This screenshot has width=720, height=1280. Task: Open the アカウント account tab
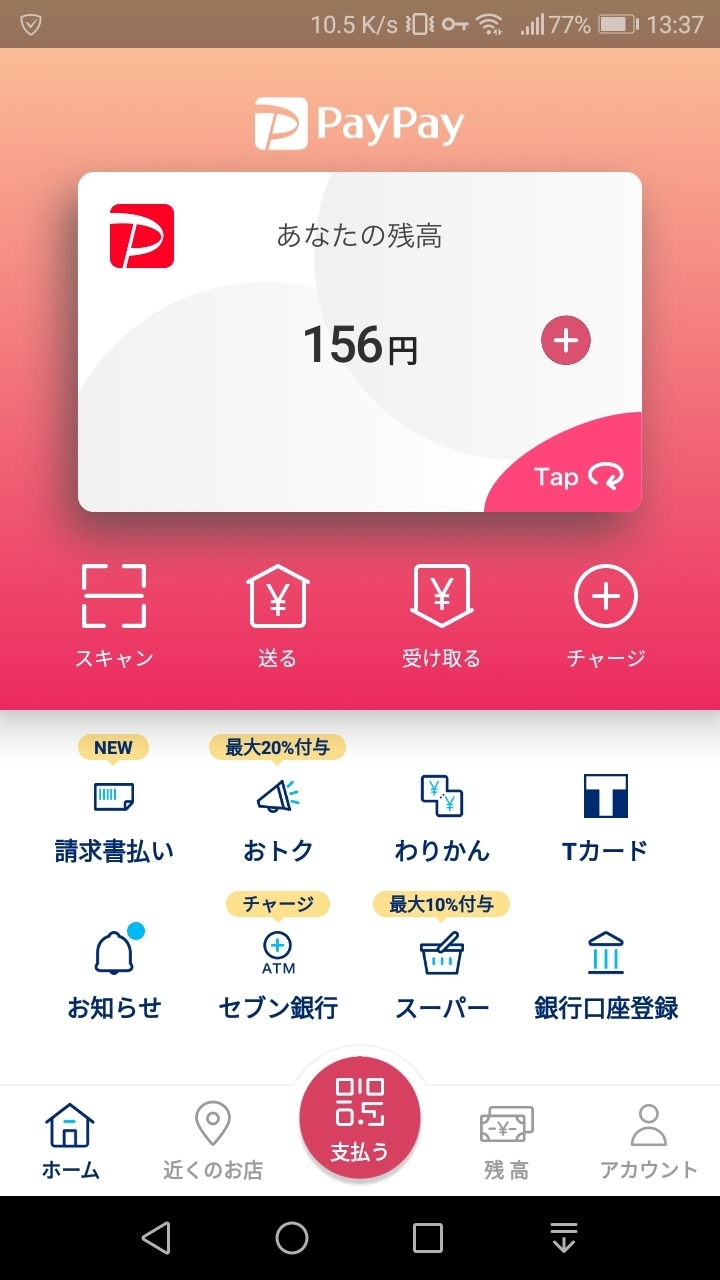coord(648,1141)
